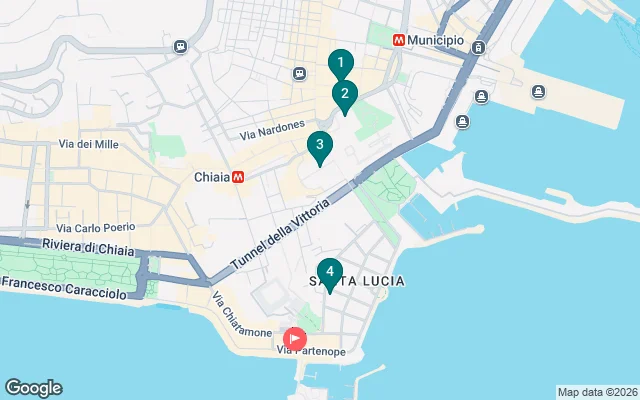The height and width of the screenshot is (400, 640).
Task: Tap map marker number 2
Action: coord(345,96)
